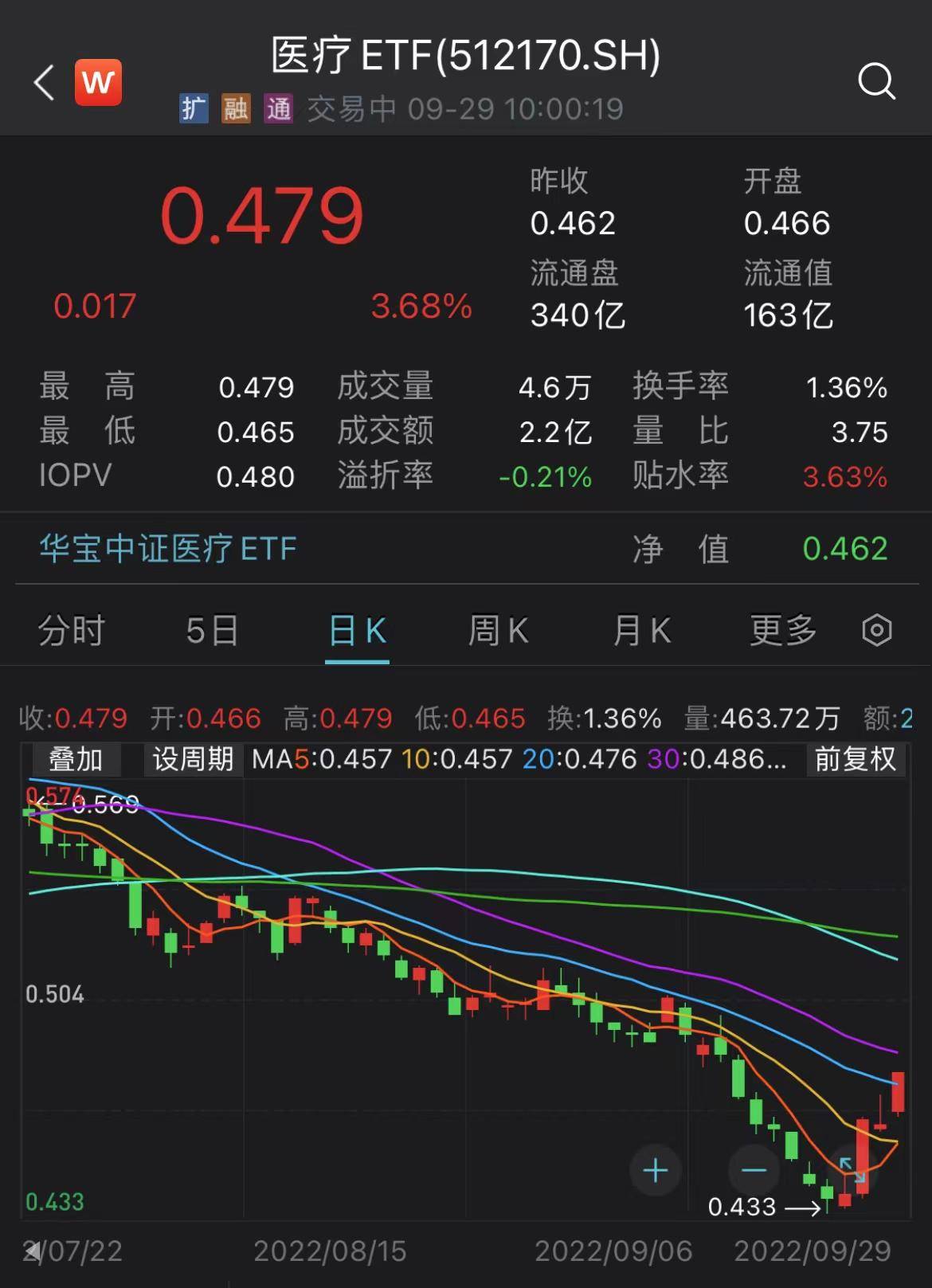Open the 华宝中证医疗ETF fund link
Screen dimensions: 932x1288
click(166, 549)
